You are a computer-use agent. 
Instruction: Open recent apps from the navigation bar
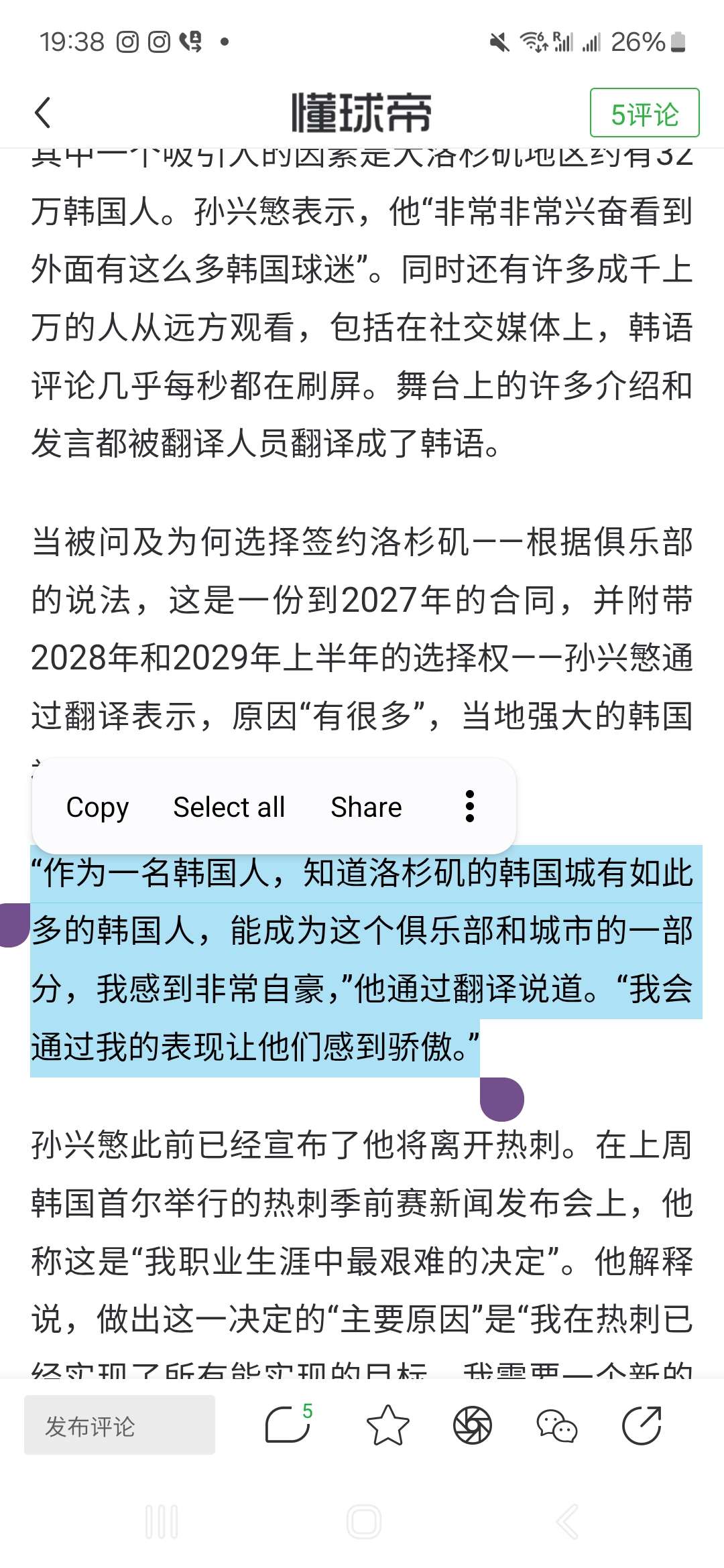coord(162,1521)
